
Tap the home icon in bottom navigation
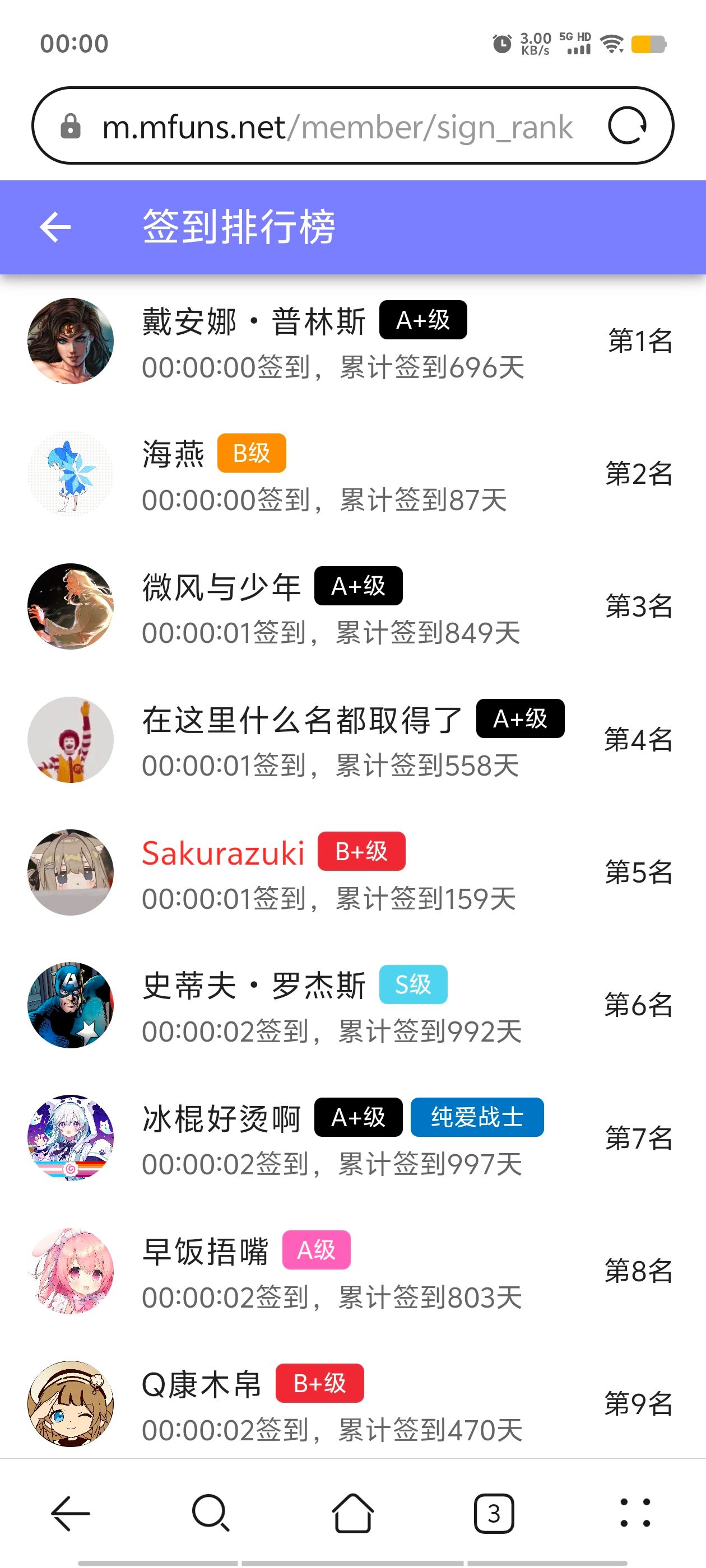point(352,1513)
